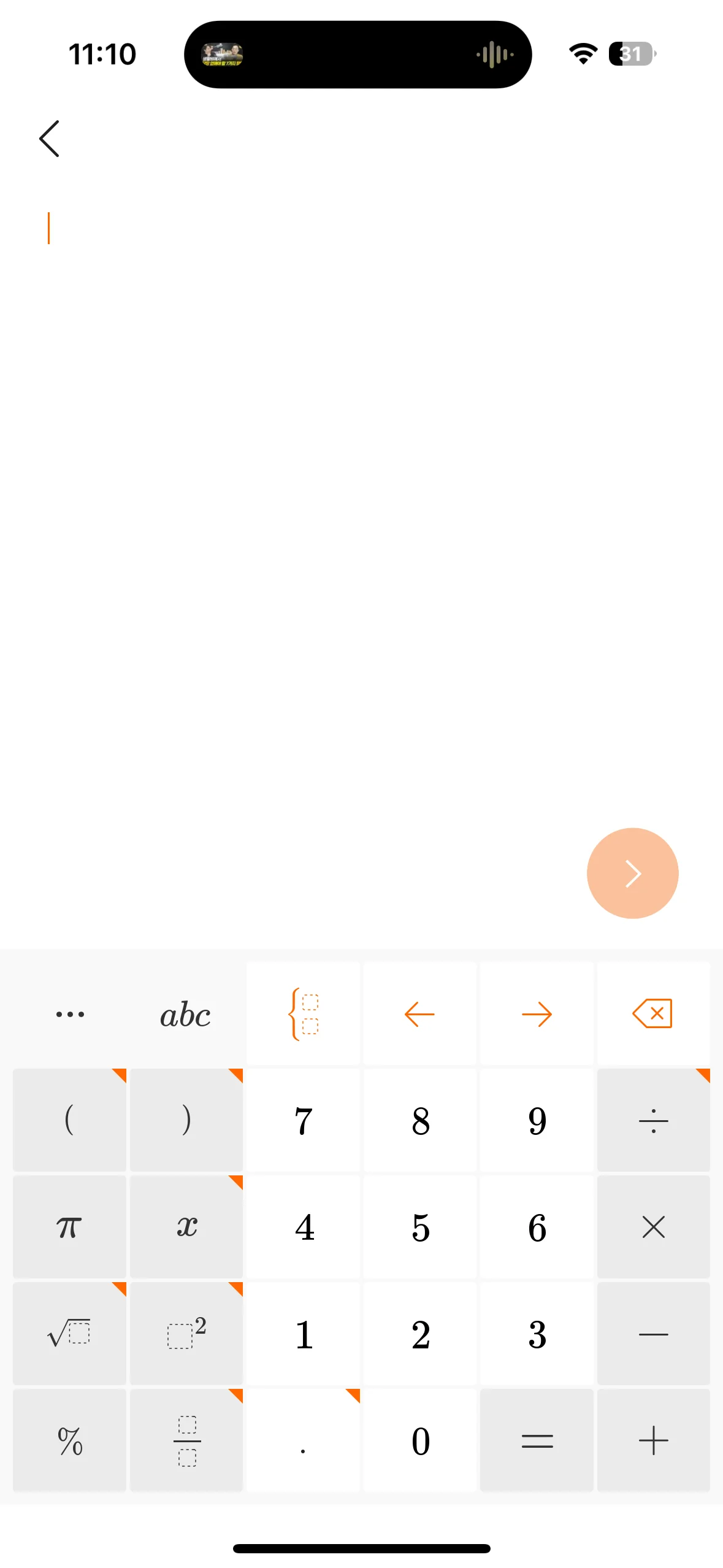The width and height of the screenshot is (723, 1568).
Task: Move the cursor left
Action: pos(420,1014)
